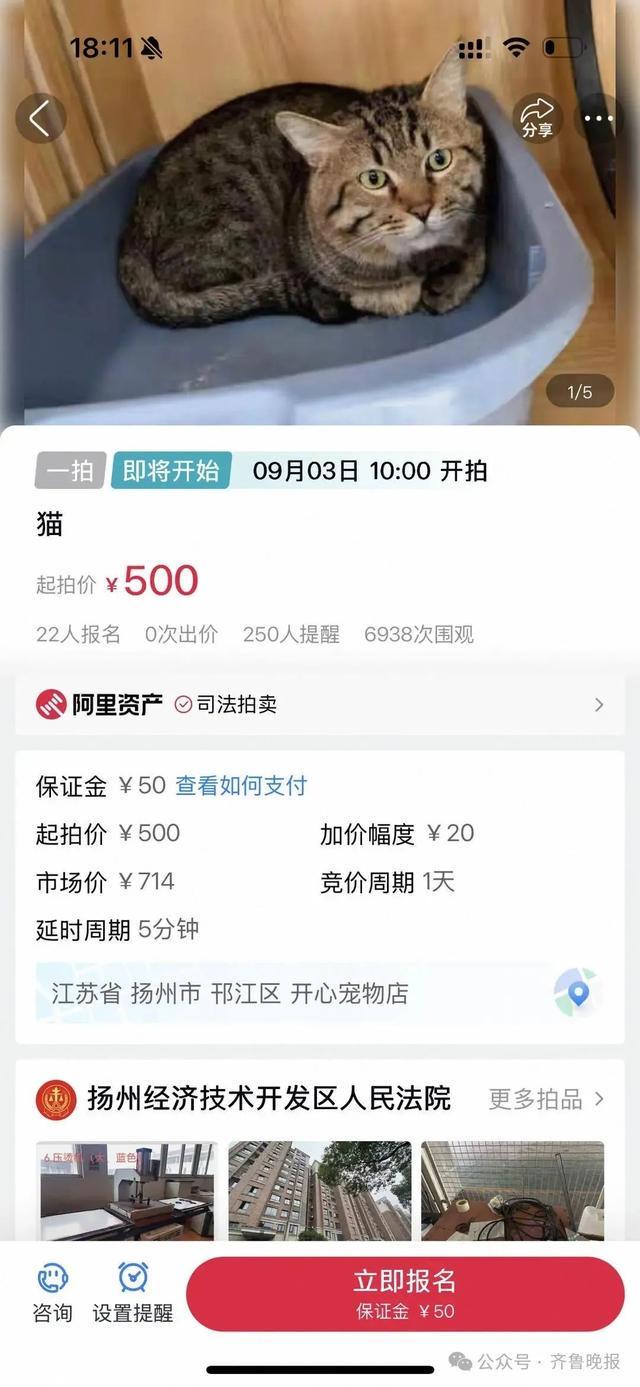Open the third auction item thumbnail

[512, 1191]
